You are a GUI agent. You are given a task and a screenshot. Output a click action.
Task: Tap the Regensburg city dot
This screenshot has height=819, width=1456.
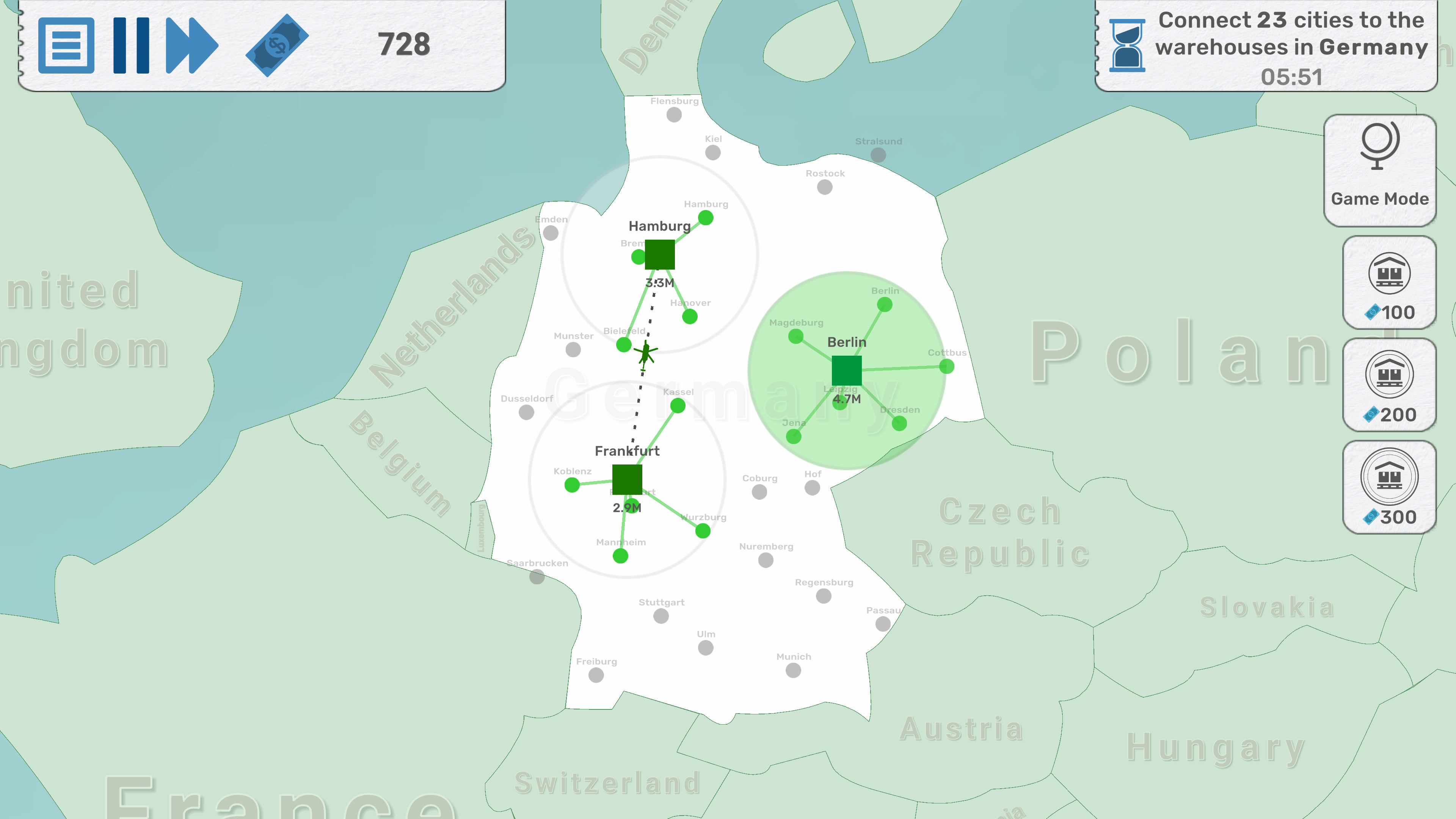tap(824, 596)
